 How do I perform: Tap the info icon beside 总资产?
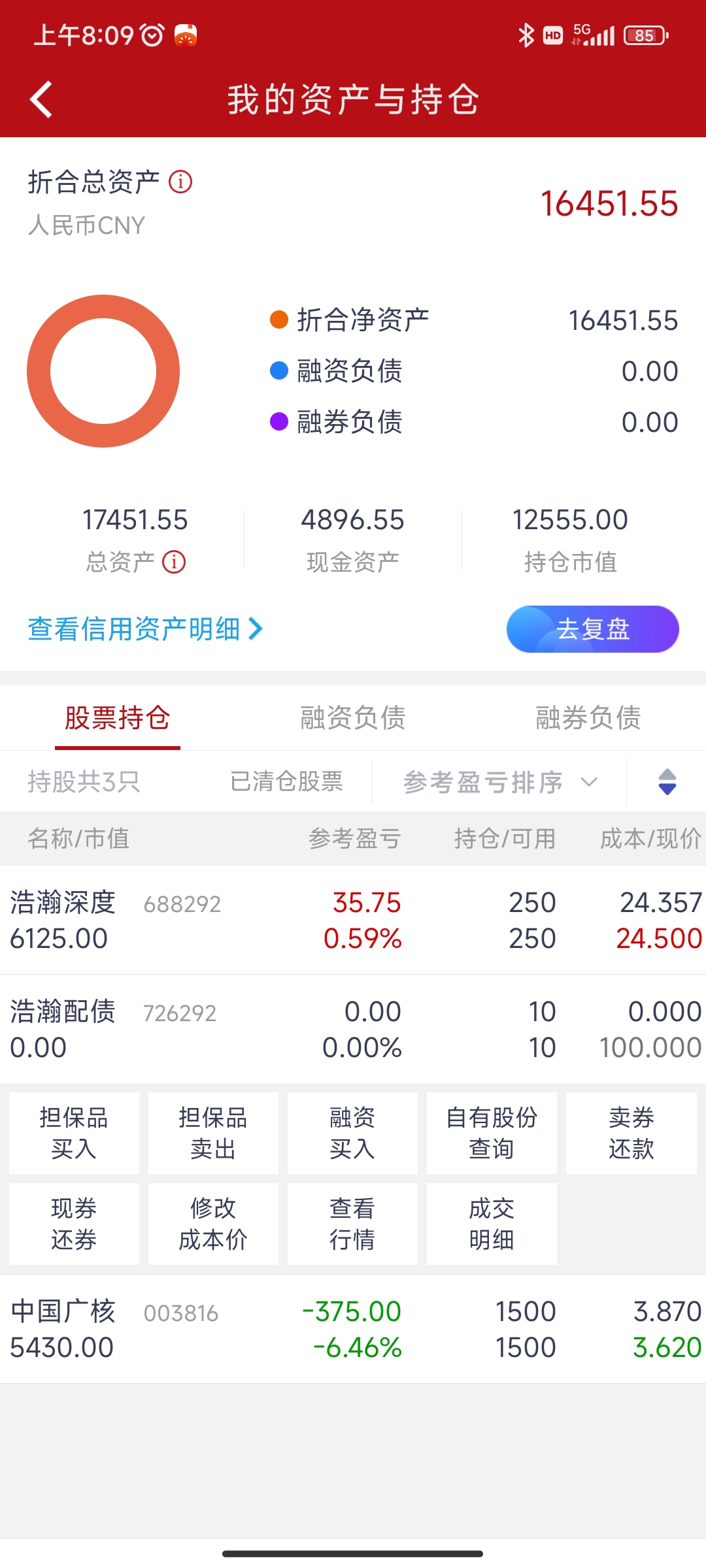tap(174, 562)
